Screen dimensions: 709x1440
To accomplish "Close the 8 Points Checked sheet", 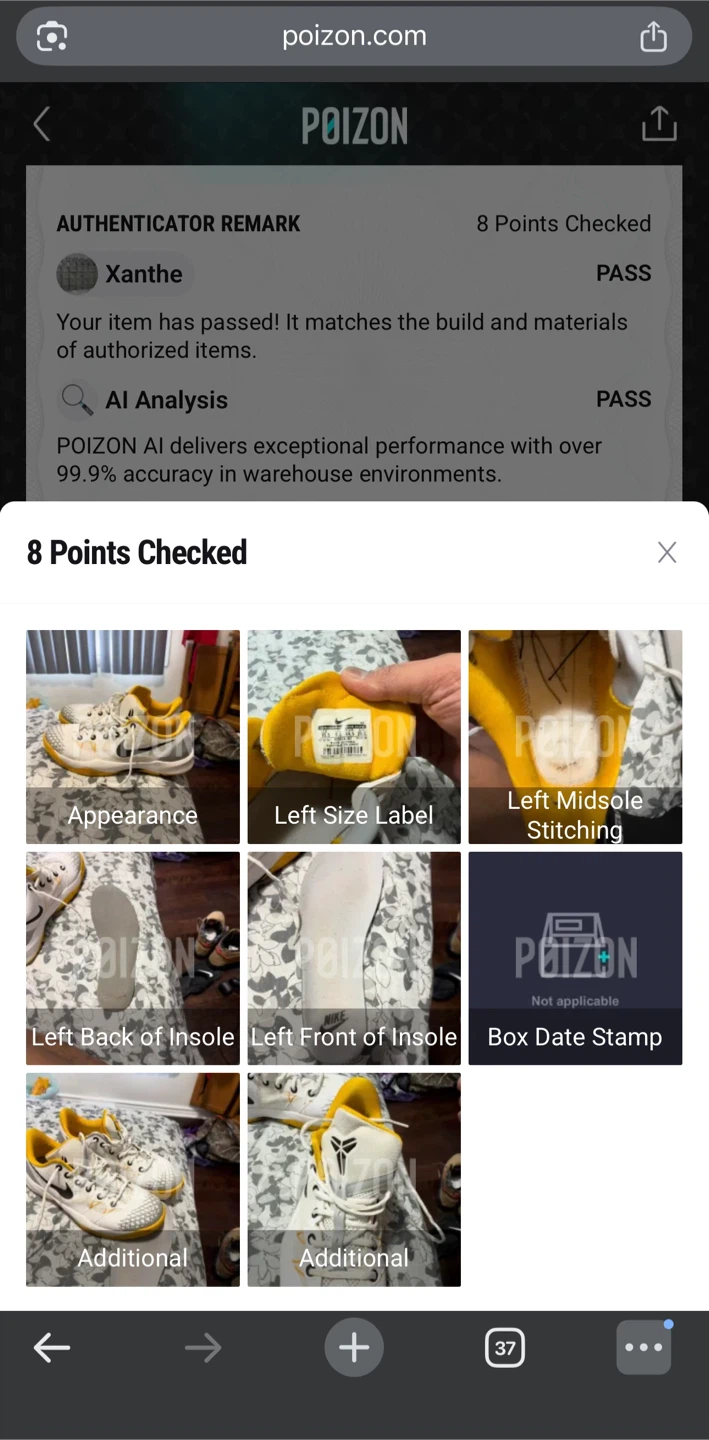I will click(x=667, y=552).
